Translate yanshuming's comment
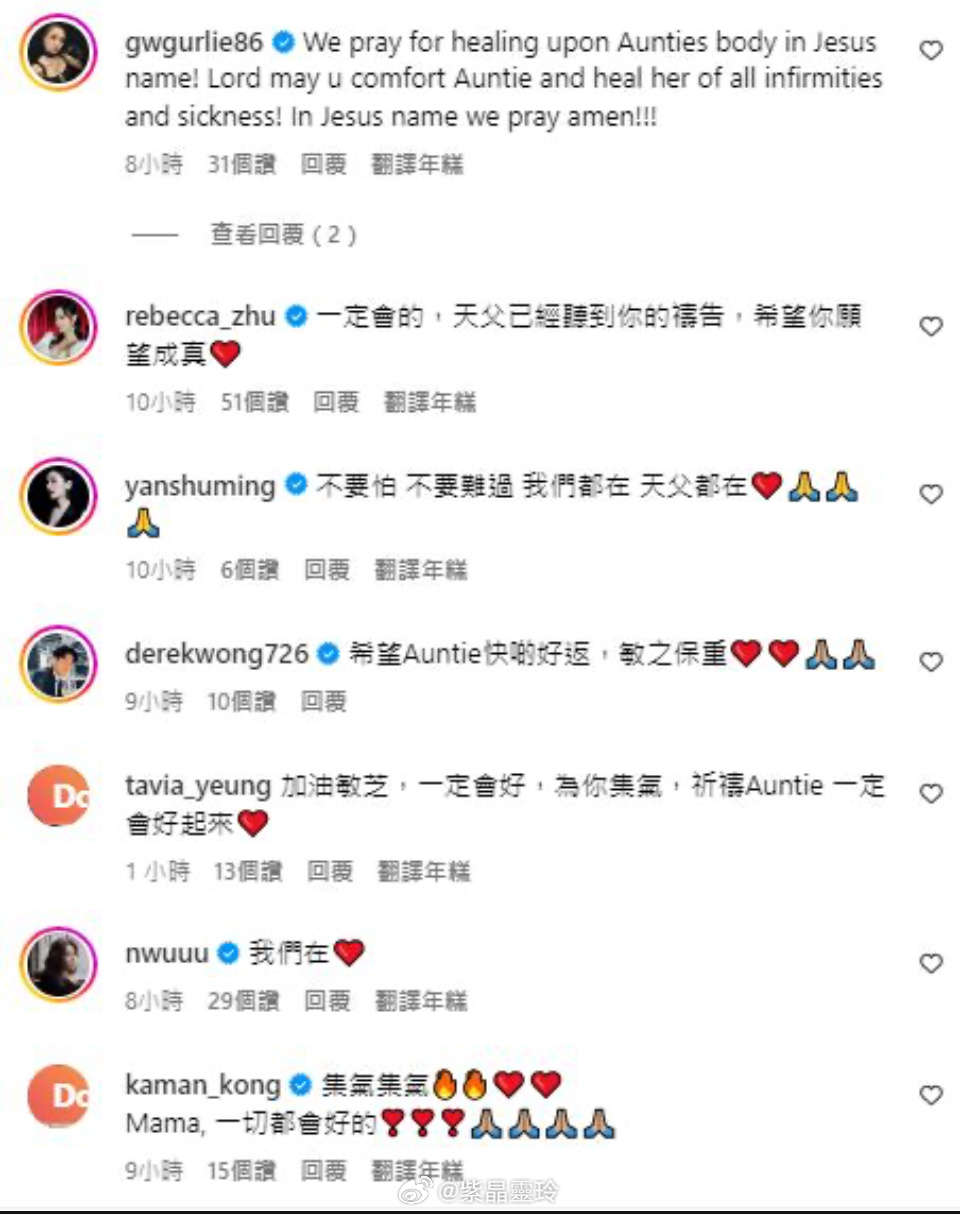Image resolution: width=960 pixels, height=1214 pixels. (x=420, y=570)
